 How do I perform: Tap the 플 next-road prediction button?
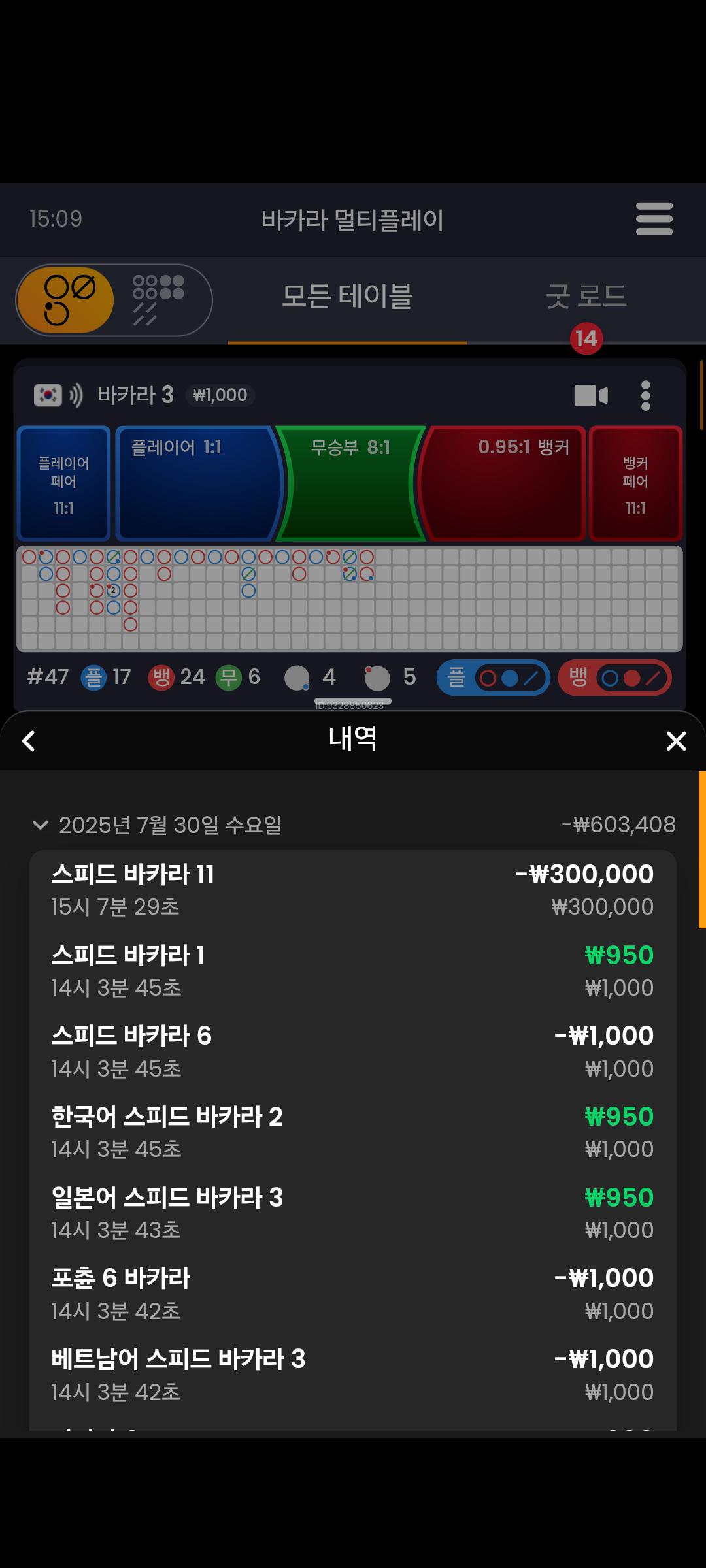coord(493,678)
